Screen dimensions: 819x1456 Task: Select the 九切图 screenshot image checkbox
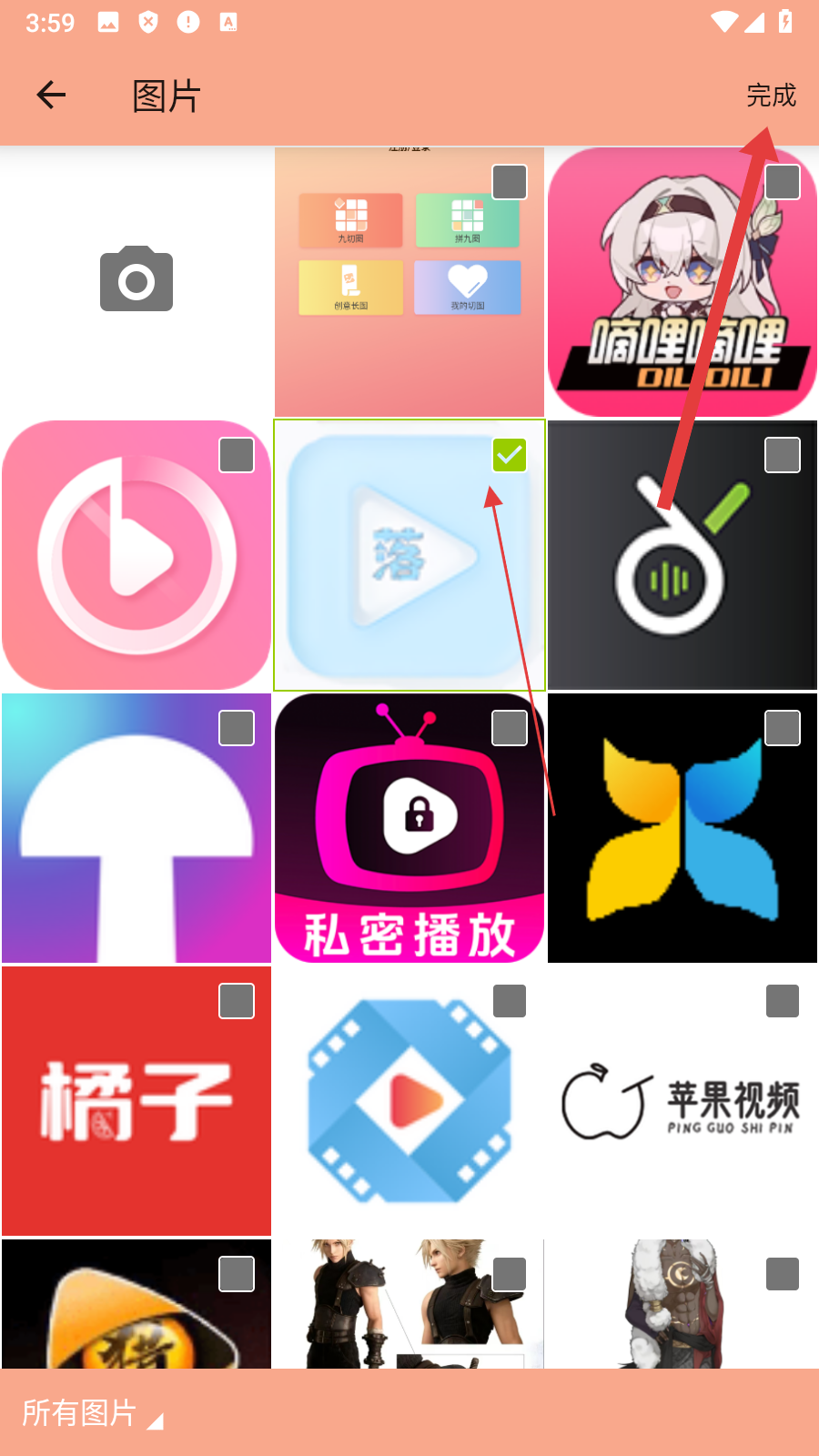(x=509, y=182)
